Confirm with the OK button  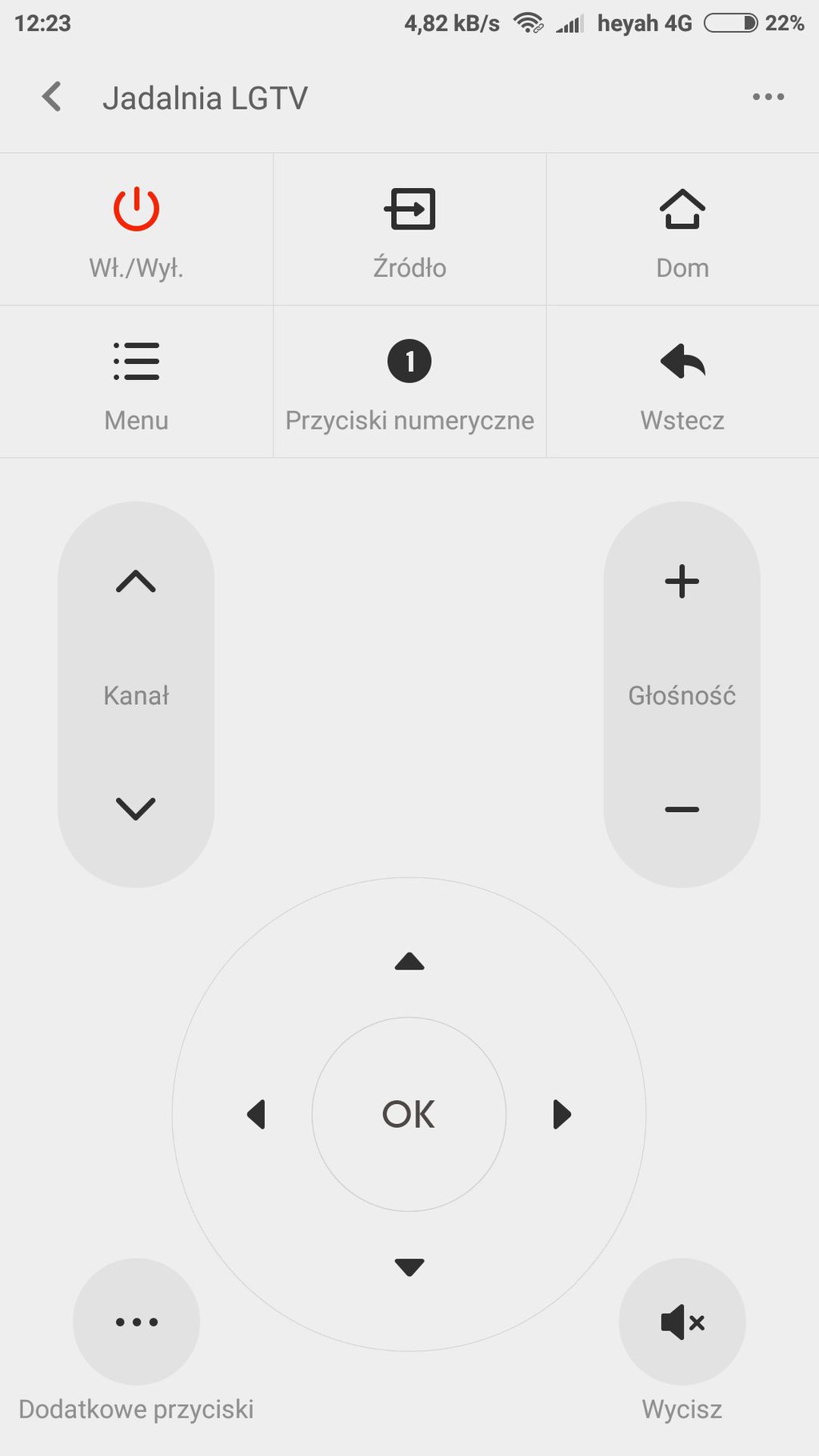click(x=409, y=1114)
